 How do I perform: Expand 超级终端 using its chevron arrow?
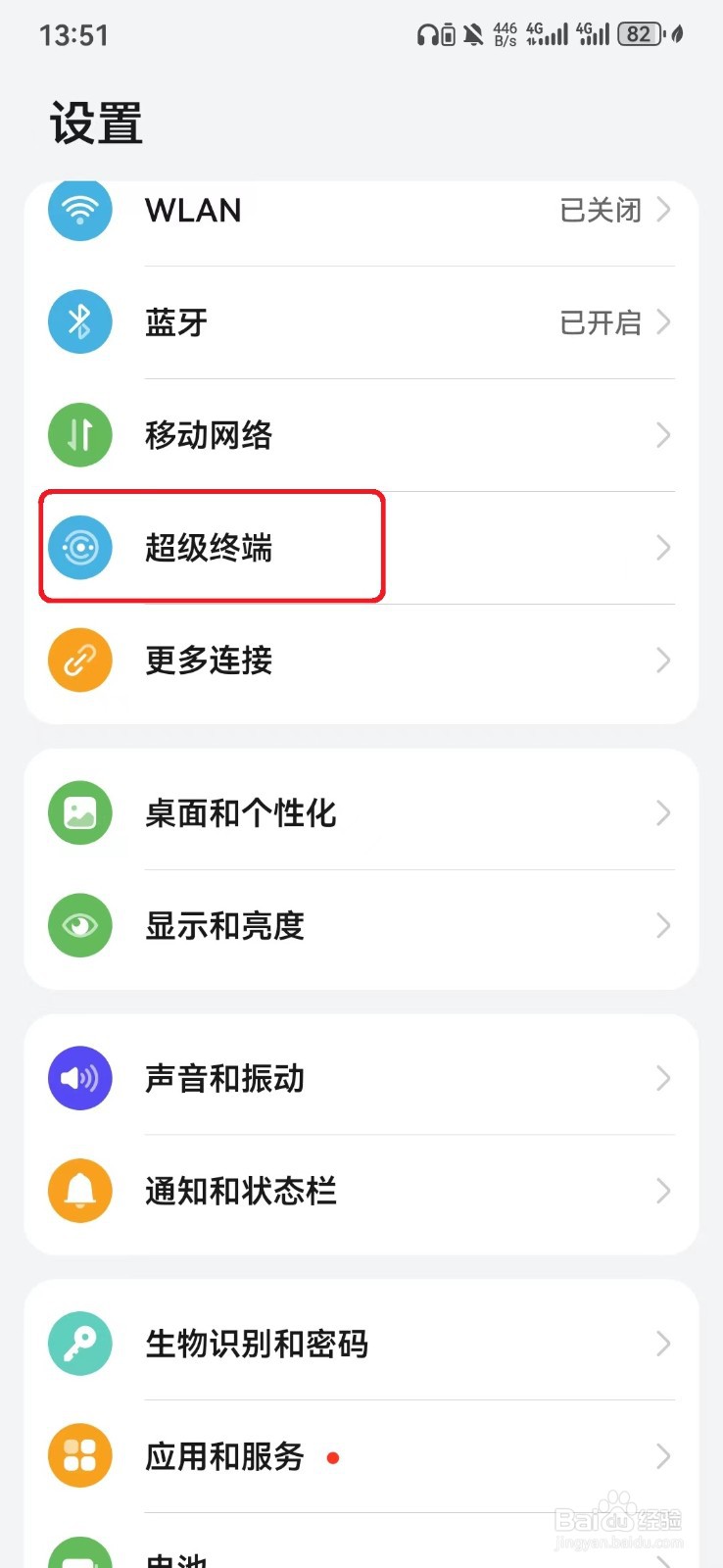tap(662, 547)
